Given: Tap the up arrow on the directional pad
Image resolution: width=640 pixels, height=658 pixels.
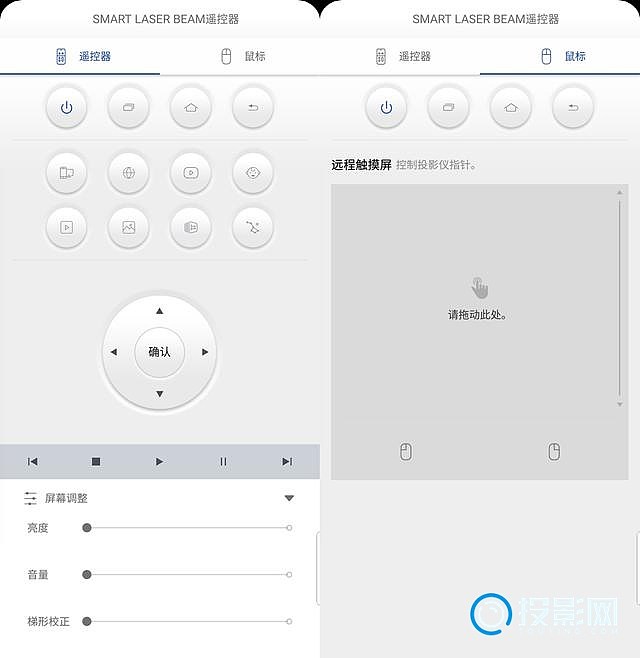Looking at the screenshot, I should (160, 311).
